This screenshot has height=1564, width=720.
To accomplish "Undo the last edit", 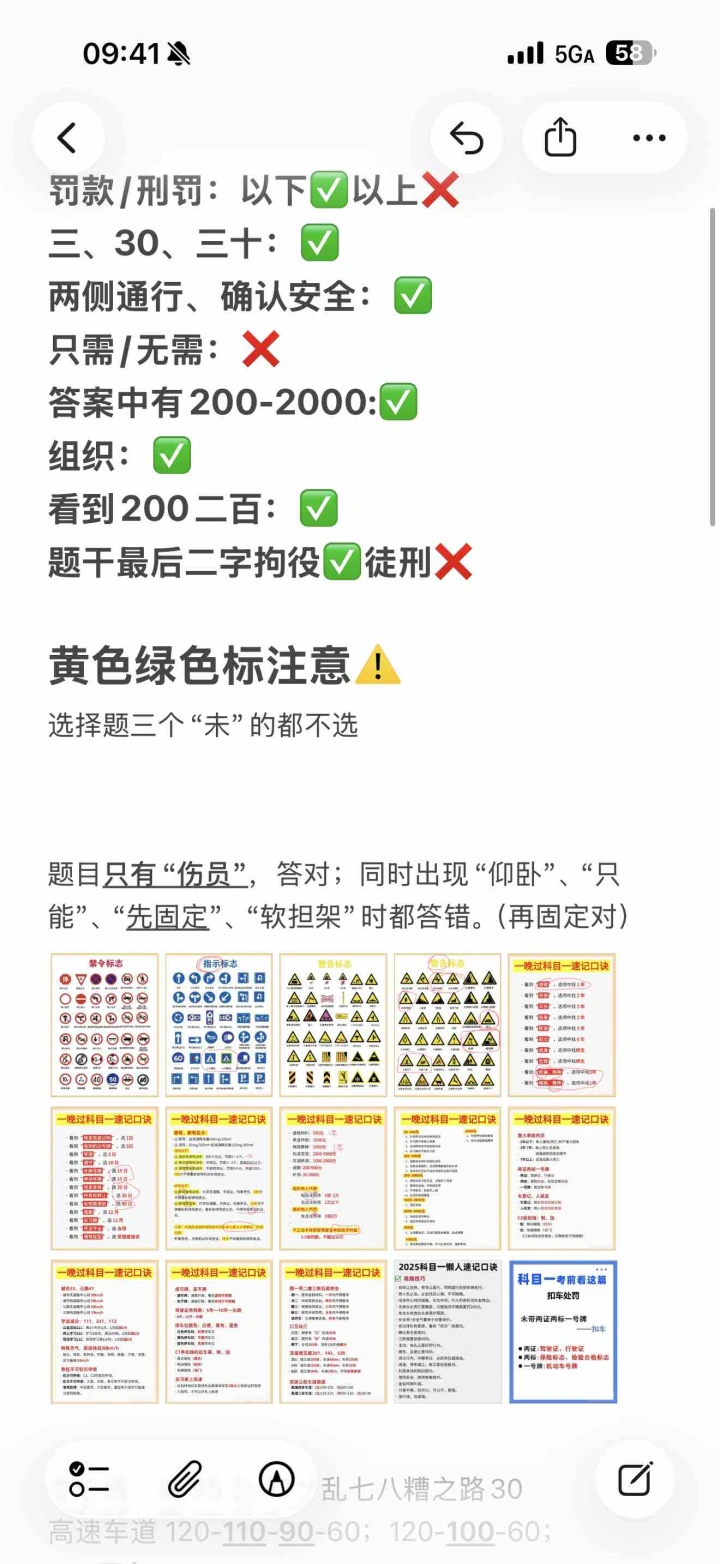I will coord(467,138).
